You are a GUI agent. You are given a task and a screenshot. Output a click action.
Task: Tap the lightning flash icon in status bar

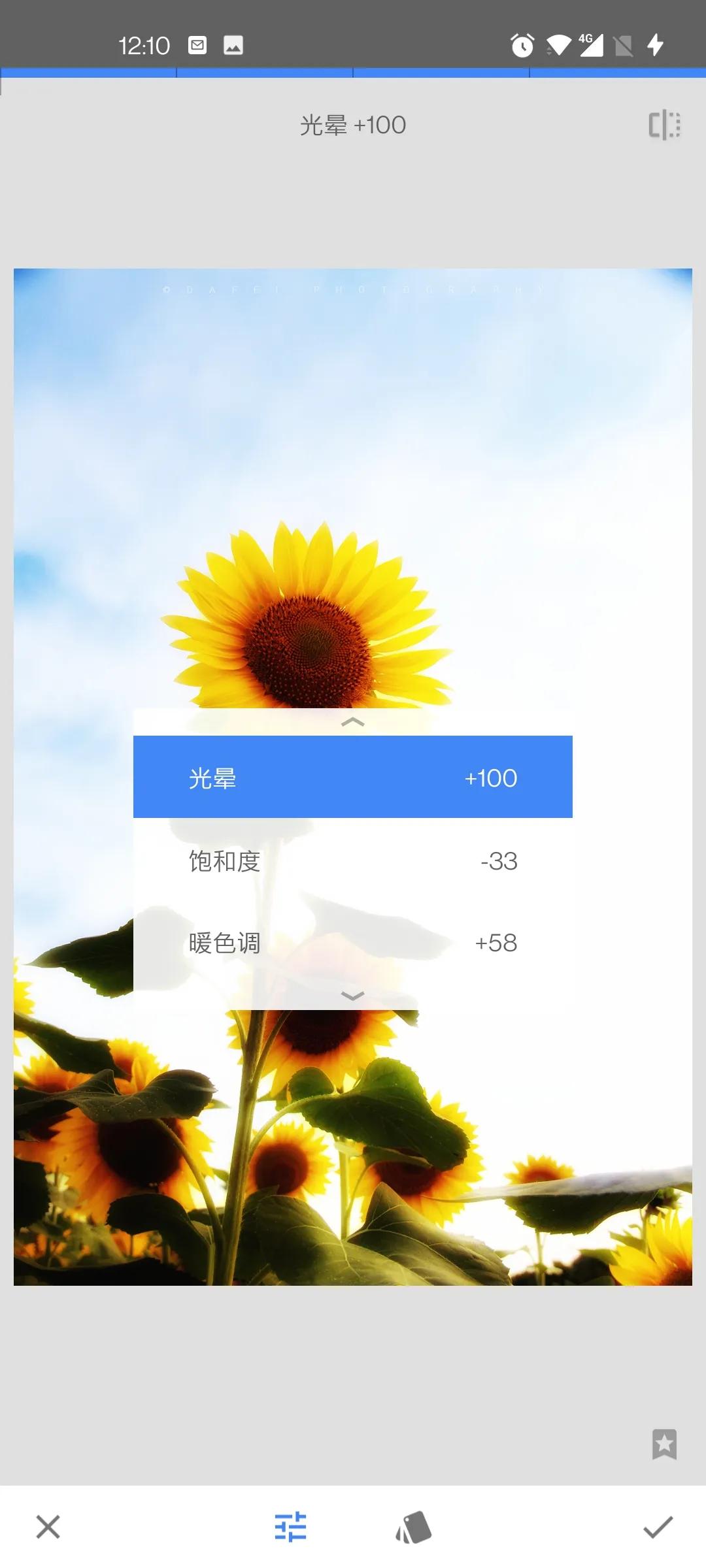point(656,45)
